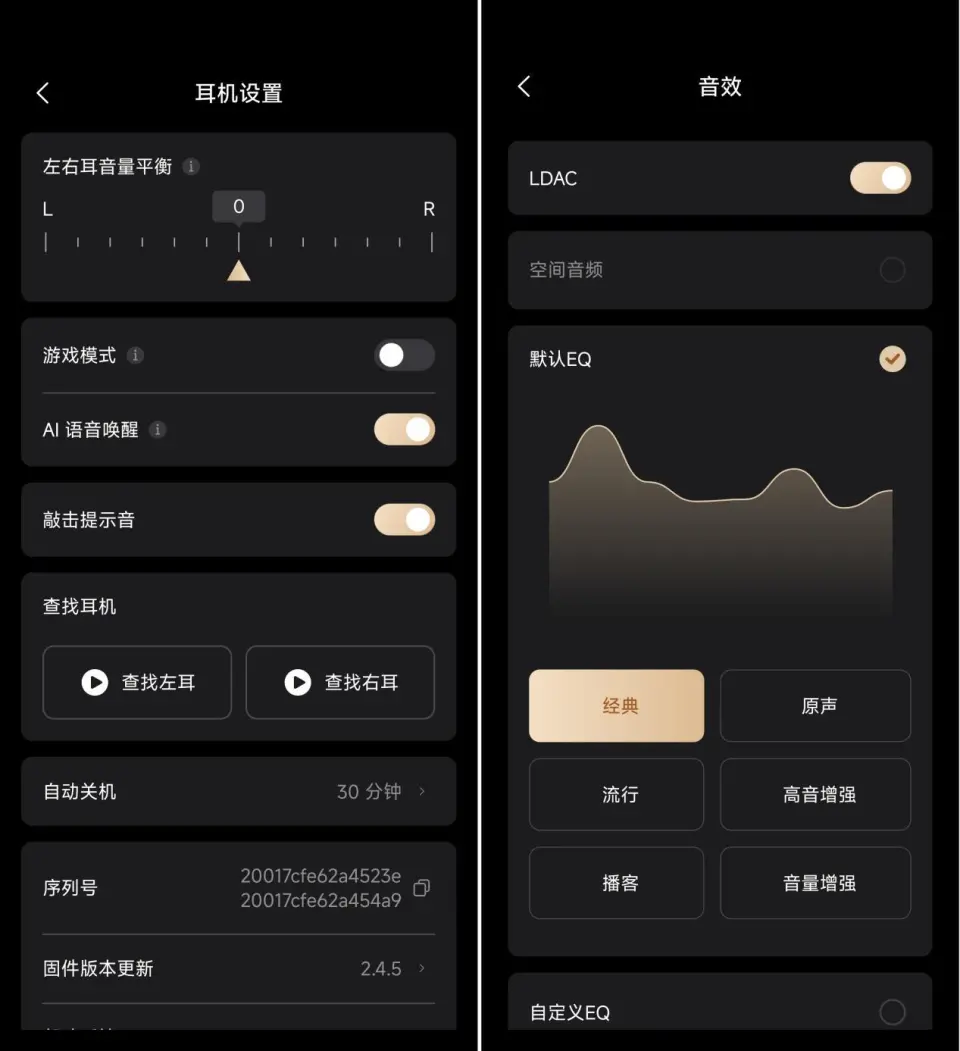Disable the 敲击提示音 switch
The image size is (960, 1051).
pos(404,520)
